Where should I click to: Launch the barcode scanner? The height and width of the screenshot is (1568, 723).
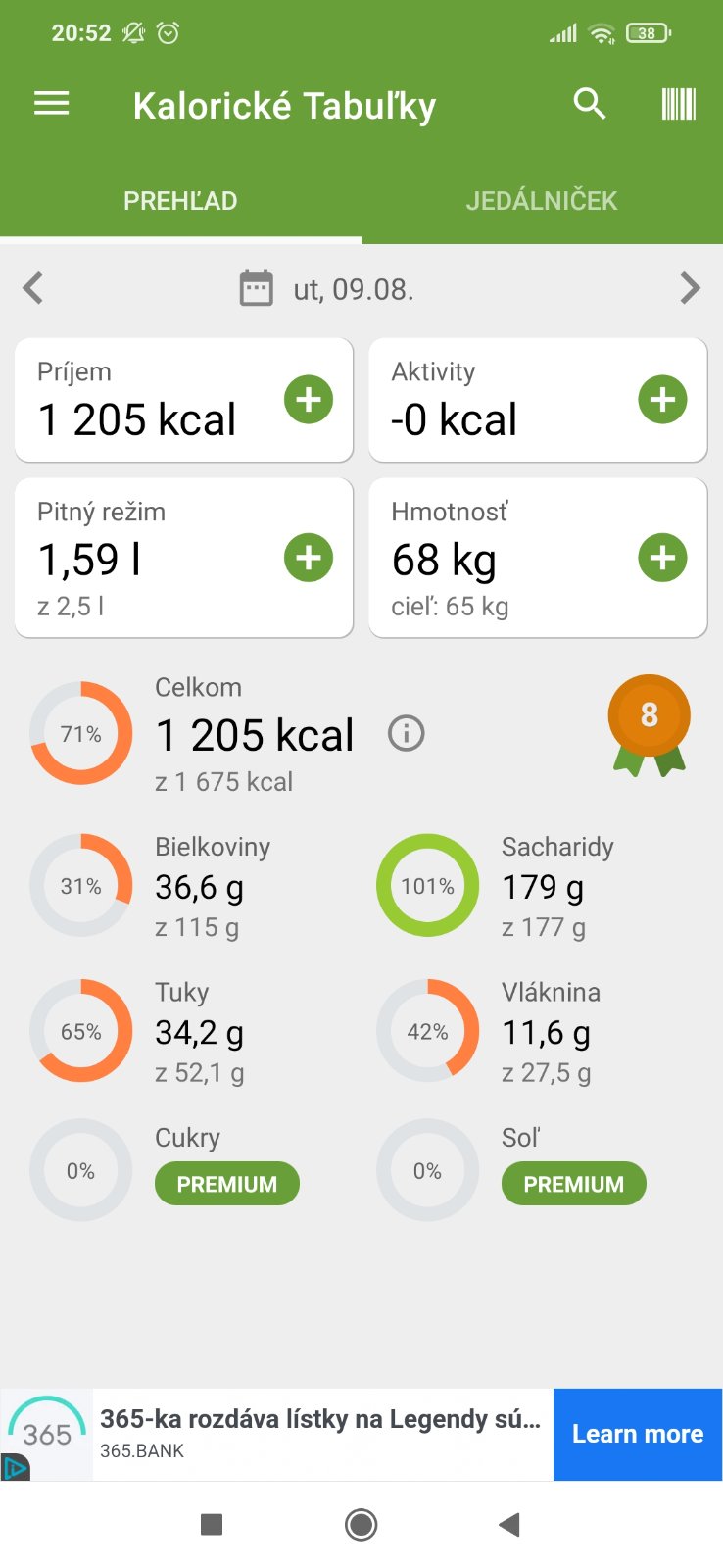point(678,104)
